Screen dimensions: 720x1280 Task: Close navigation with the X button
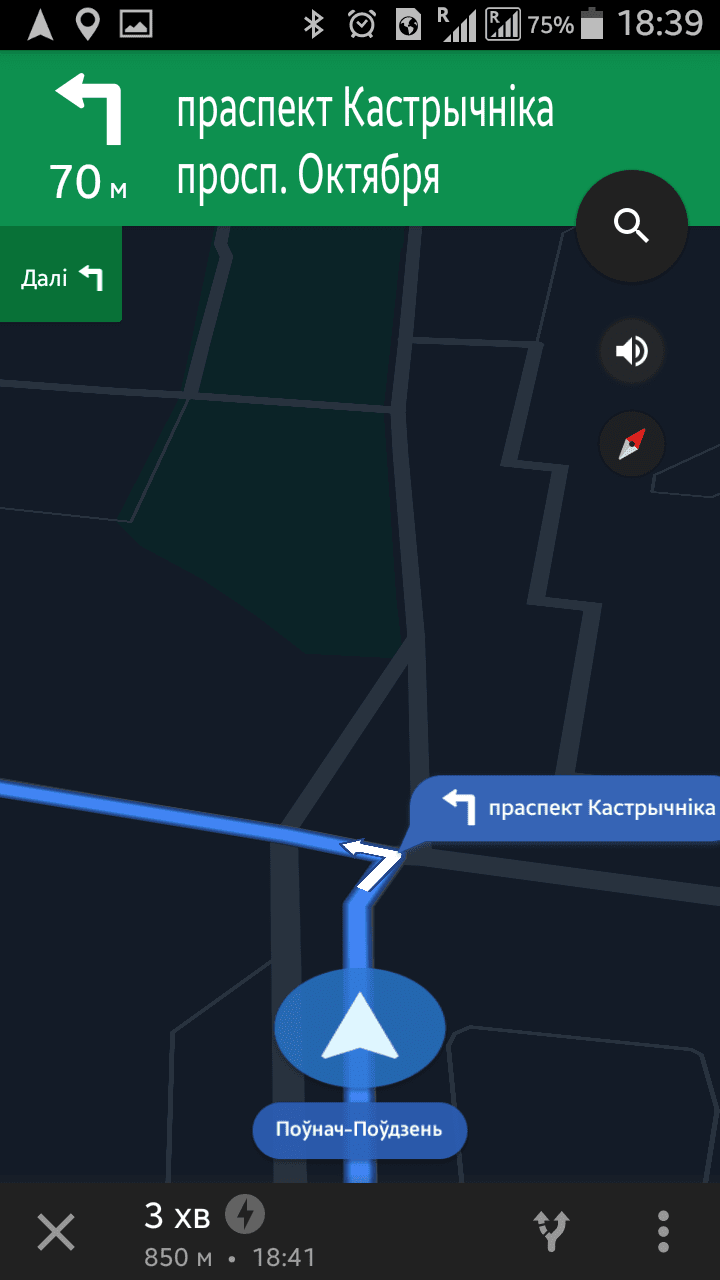(56, 1232)
